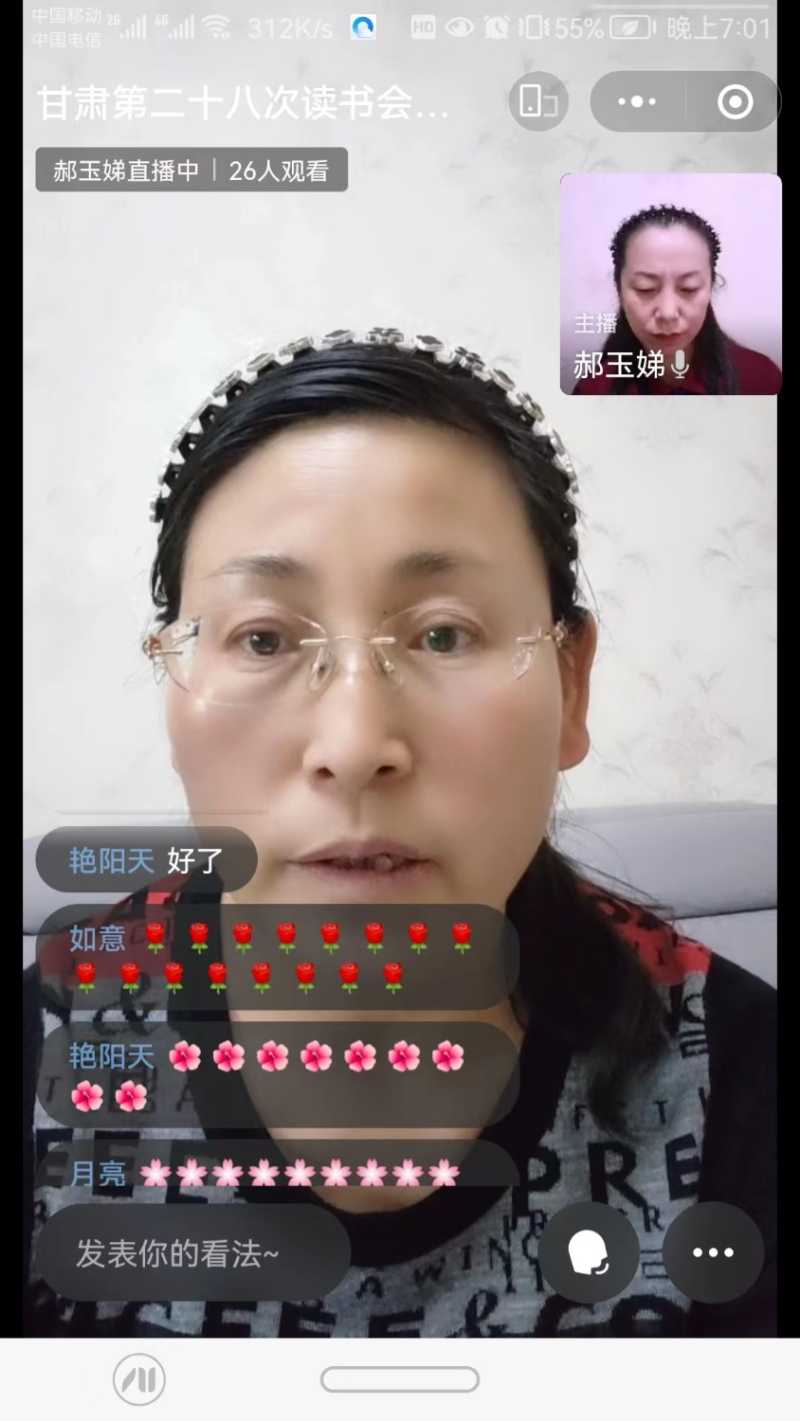
Task: Open the host 郝玉娣 video thumbnail
Action: point(670,284)
